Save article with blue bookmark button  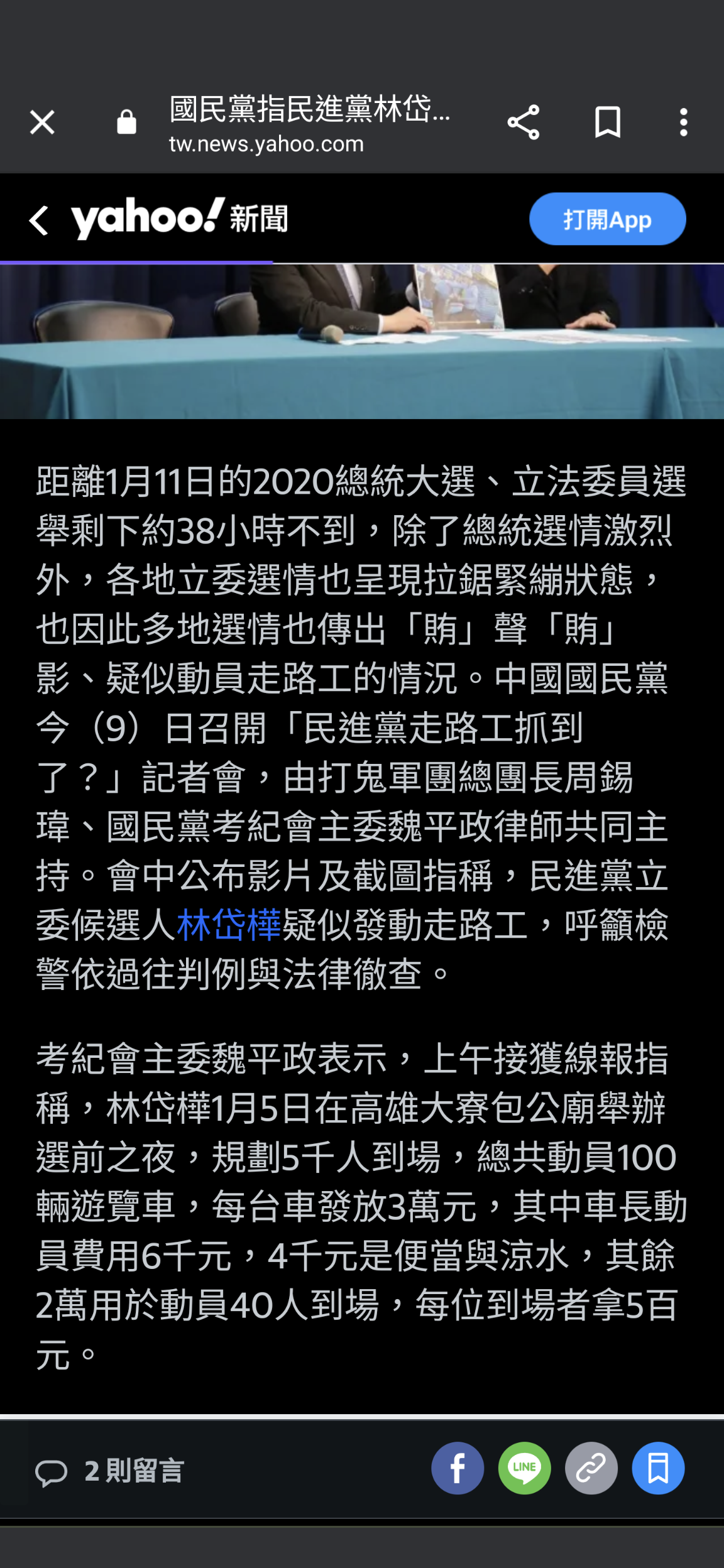[x=657, y=1468]
